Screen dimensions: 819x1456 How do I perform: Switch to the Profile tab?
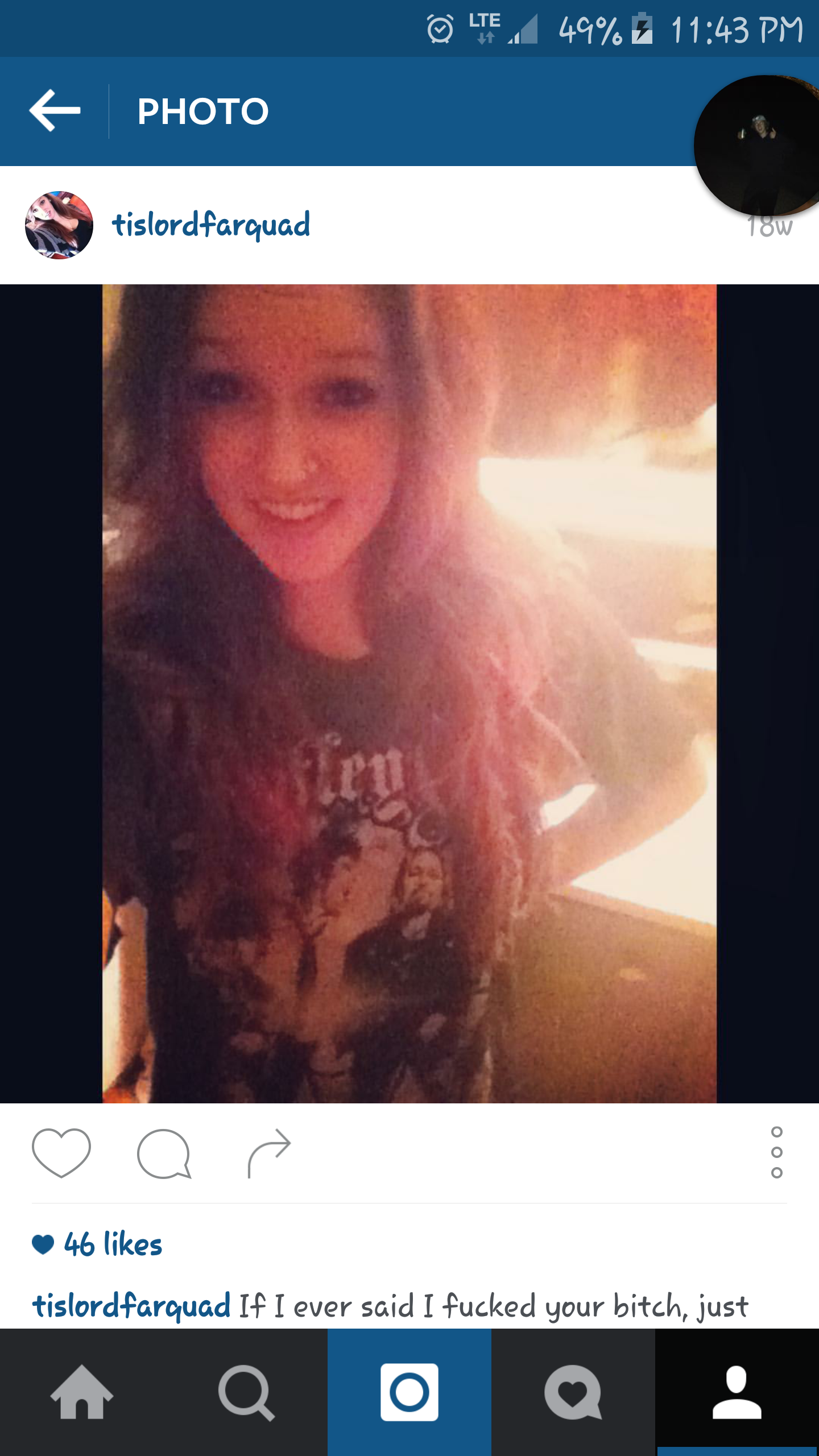click(x=737, y=1392)
